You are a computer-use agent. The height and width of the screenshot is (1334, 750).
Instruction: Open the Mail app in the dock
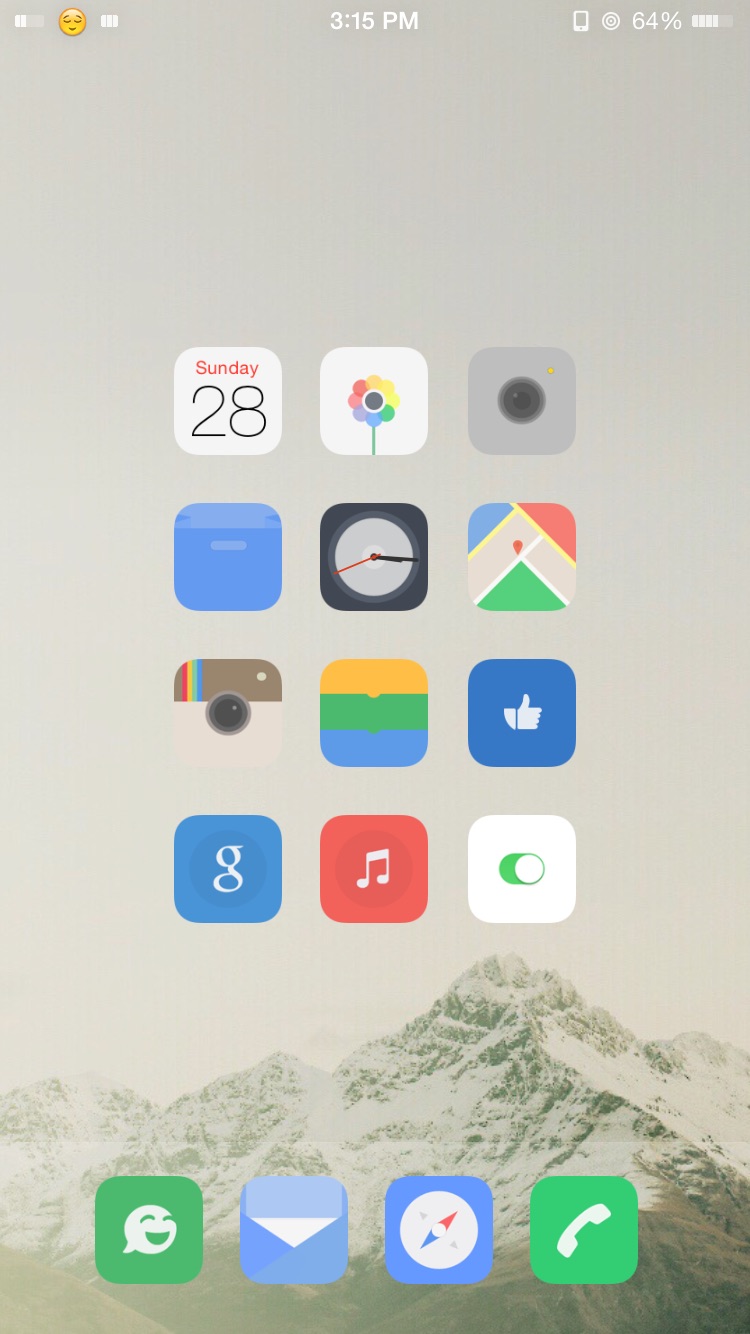(x=294, y=1230)
